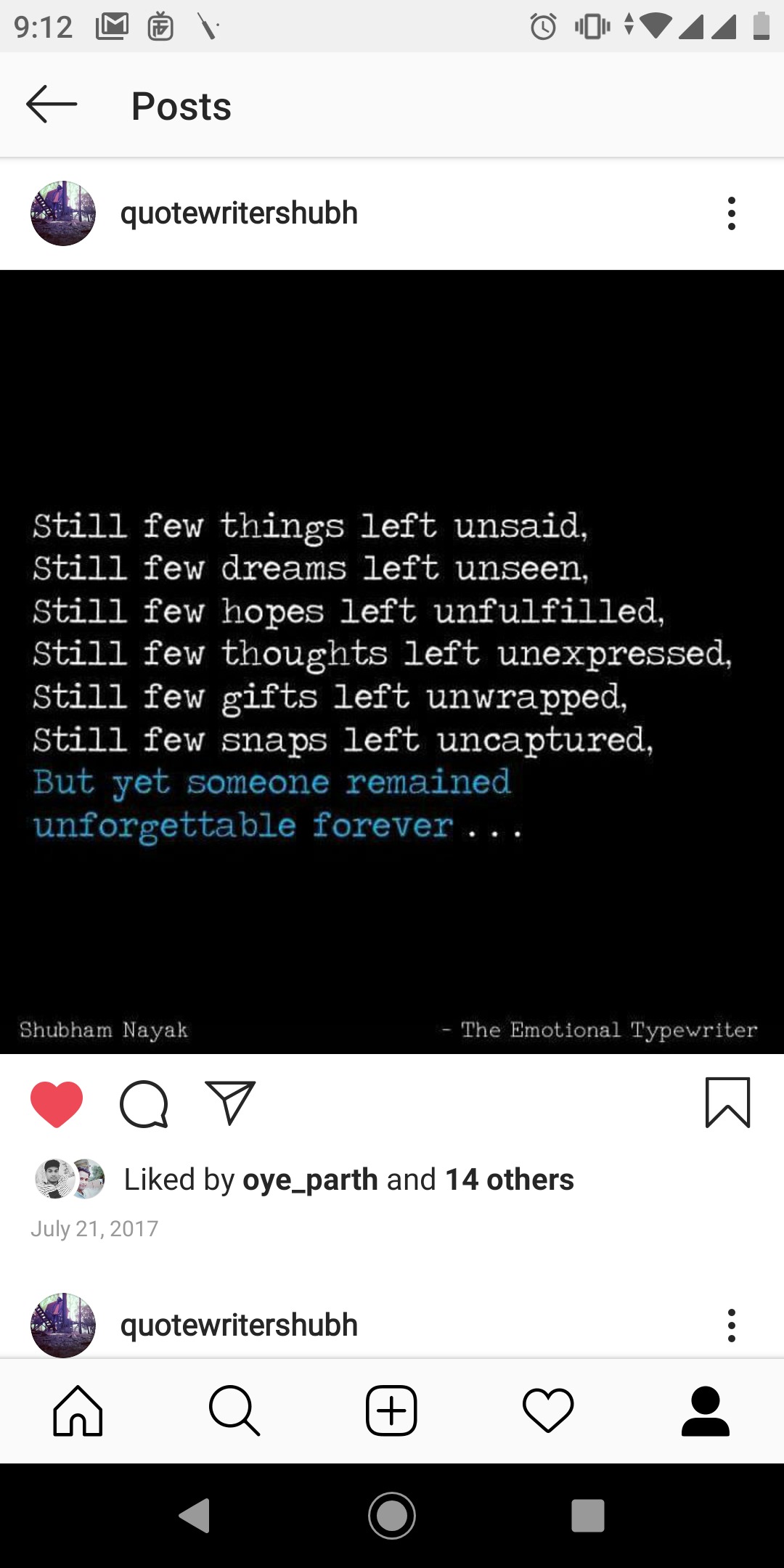Open the Activity heart tab
Viewport: 784px width, 1568px height.
click(548, 1411)
